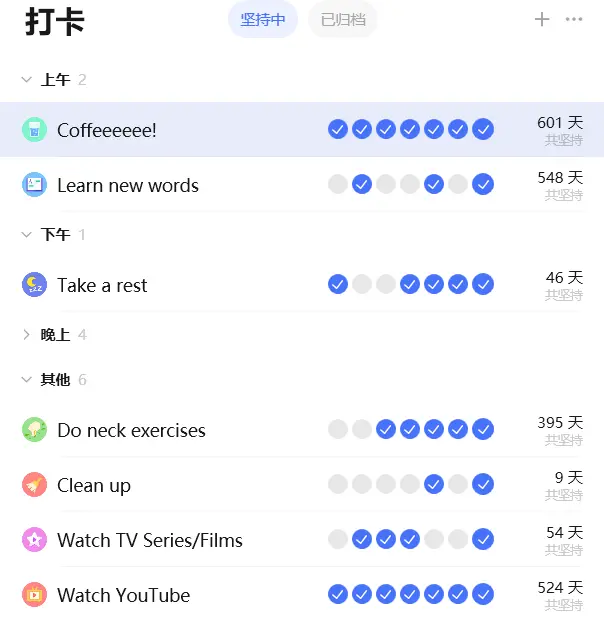Switch to the 已归档 tab
This screenshot has width=604, height=621.
point(343,19)
